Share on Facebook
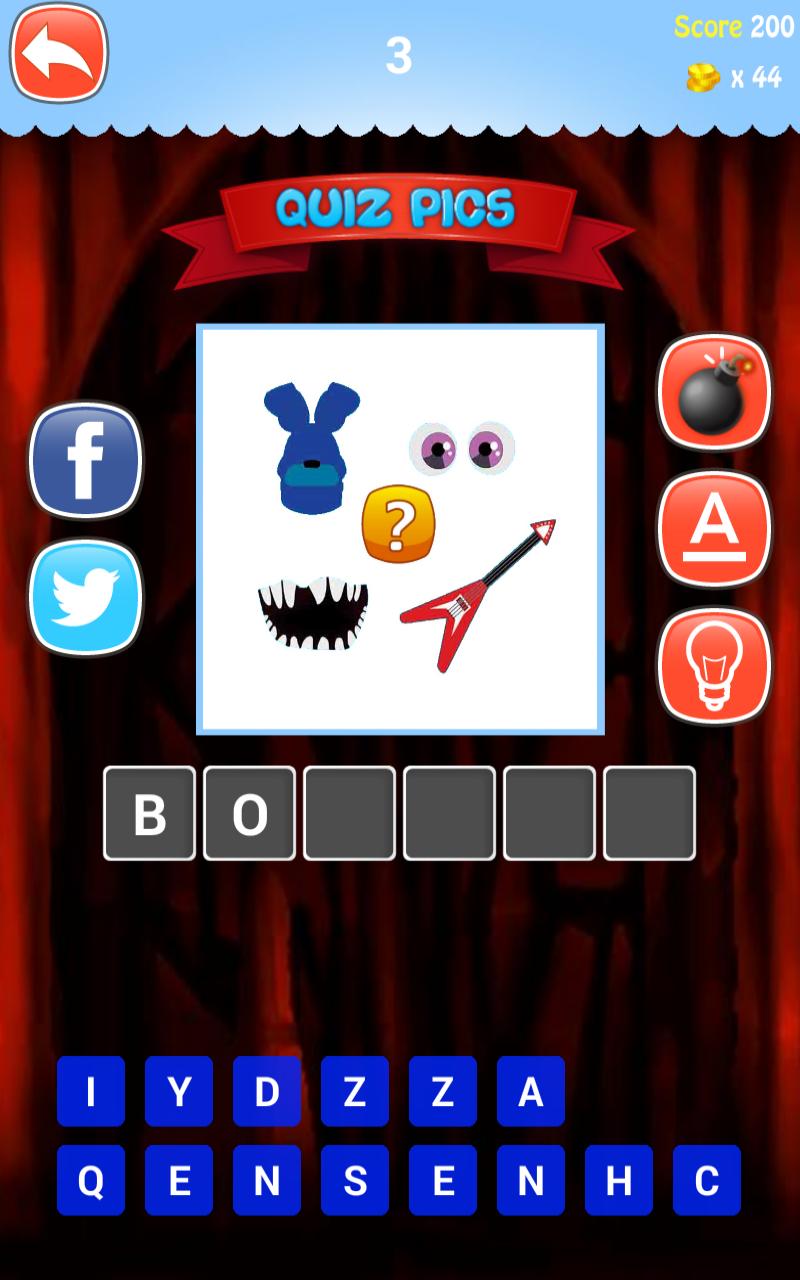This screenshot has height=1280, width=800. (x=86, y=460)
